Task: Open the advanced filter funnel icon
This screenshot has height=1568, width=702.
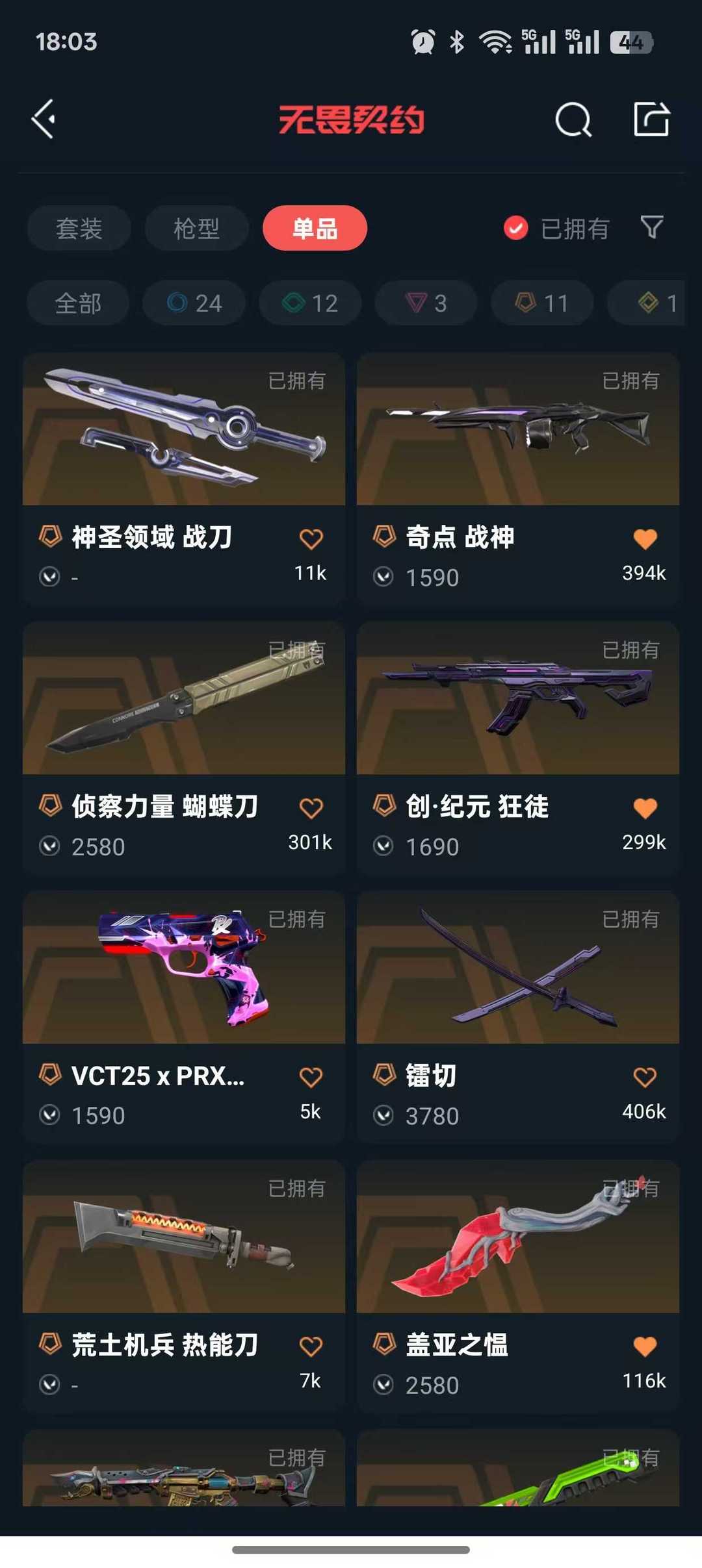Action: click(651, 228)
